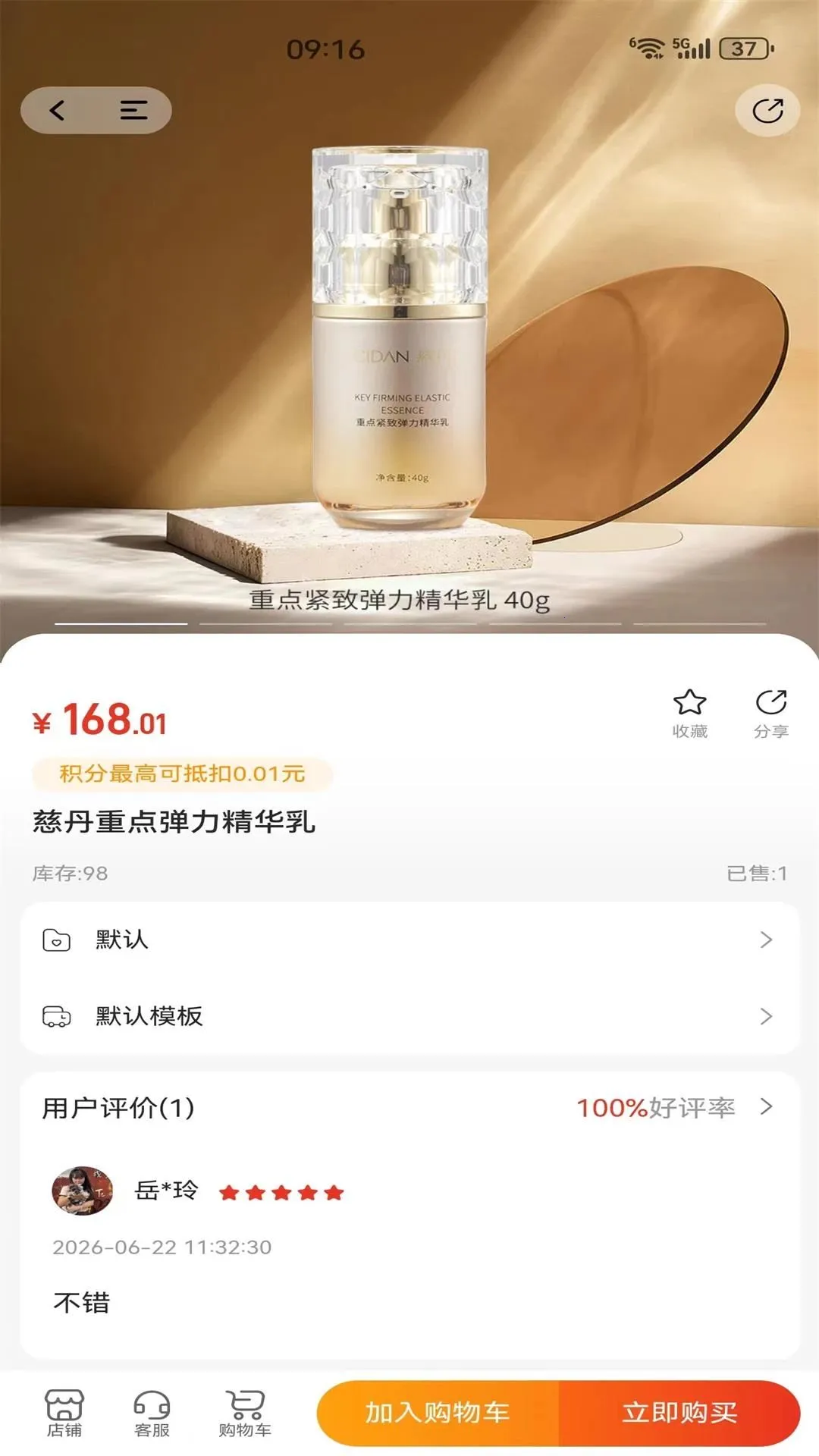Open the 默认 specification row
This screenshot has width=819, height=1456.
point(409,940)
